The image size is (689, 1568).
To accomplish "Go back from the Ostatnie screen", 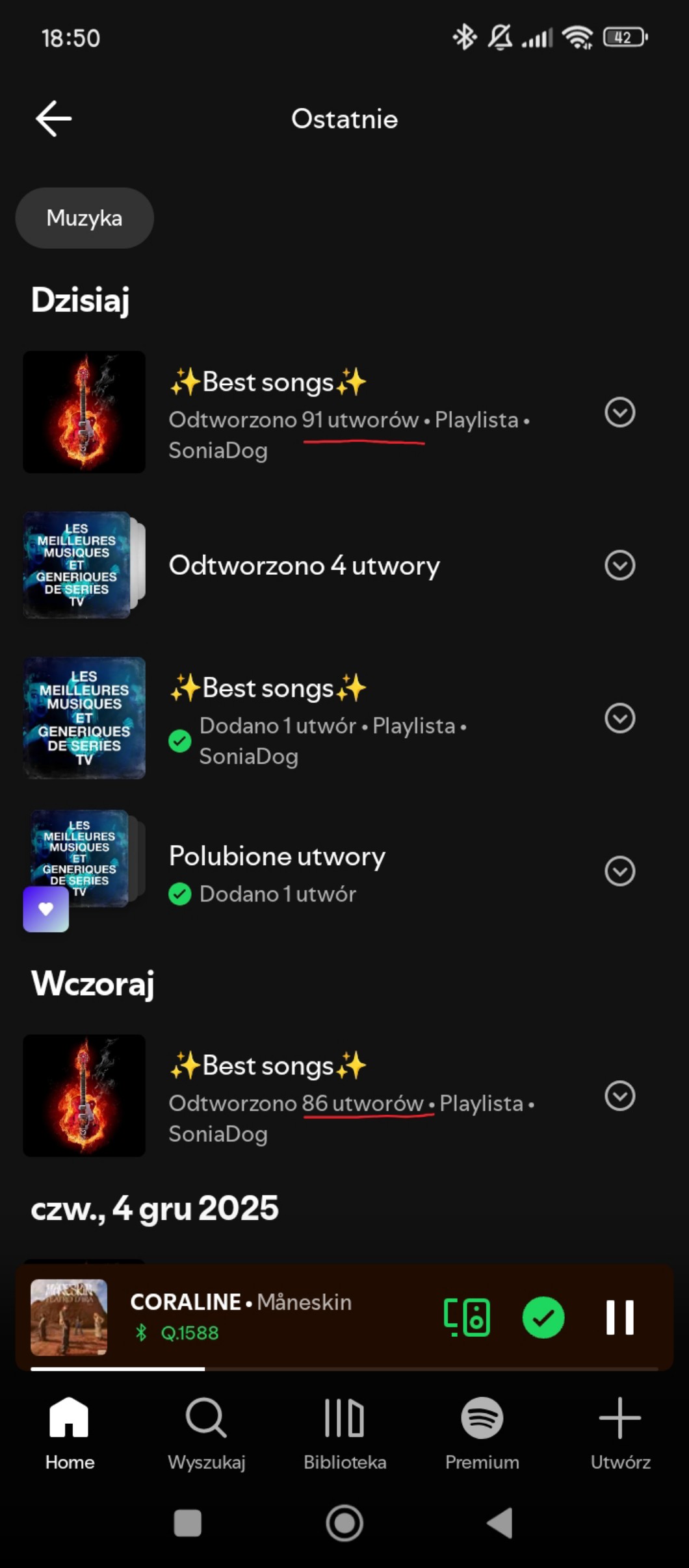I will 53,119.
